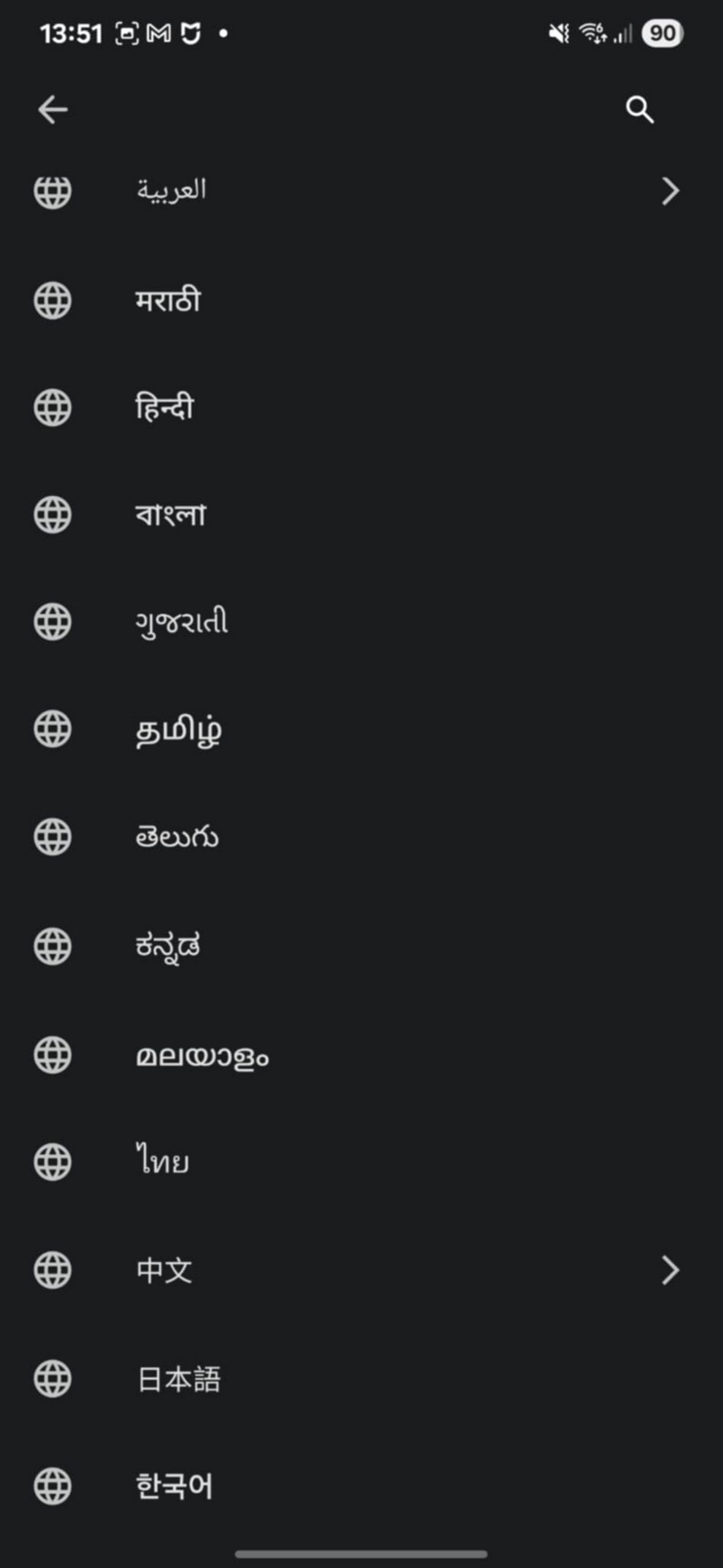Pick ગુજરાતી (Gujarati) language

click(x=361, y=622)
